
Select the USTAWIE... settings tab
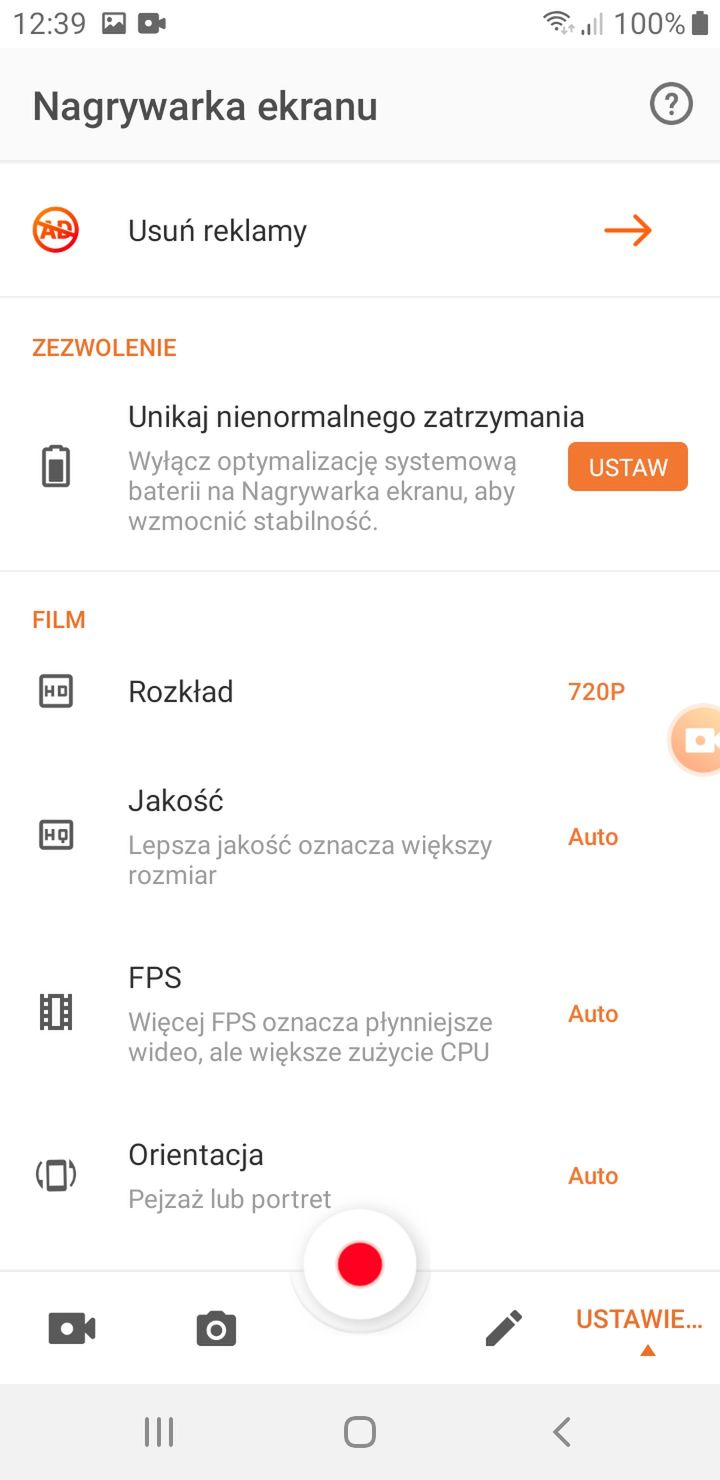pyautogui.click(x=640, y=1330)
